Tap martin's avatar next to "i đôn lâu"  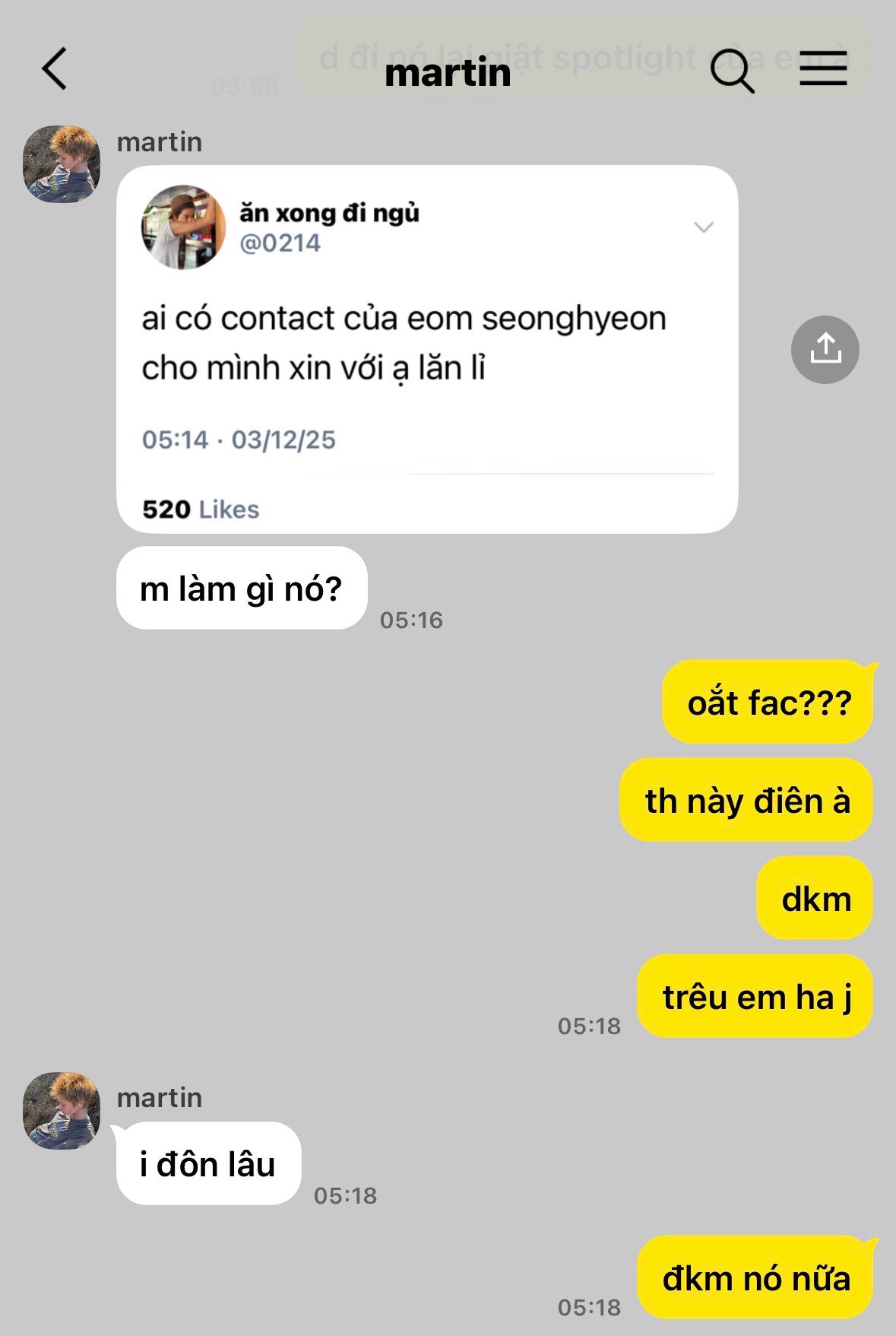pos(62,1110)
